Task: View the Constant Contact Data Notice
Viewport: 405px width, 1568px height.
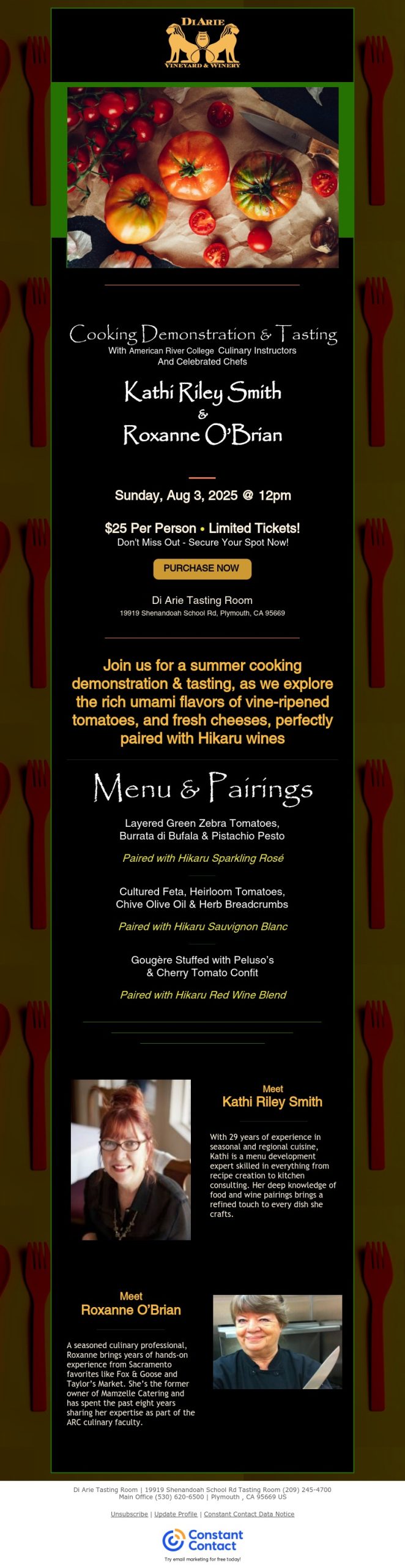Action: (x=248, y=1513)
